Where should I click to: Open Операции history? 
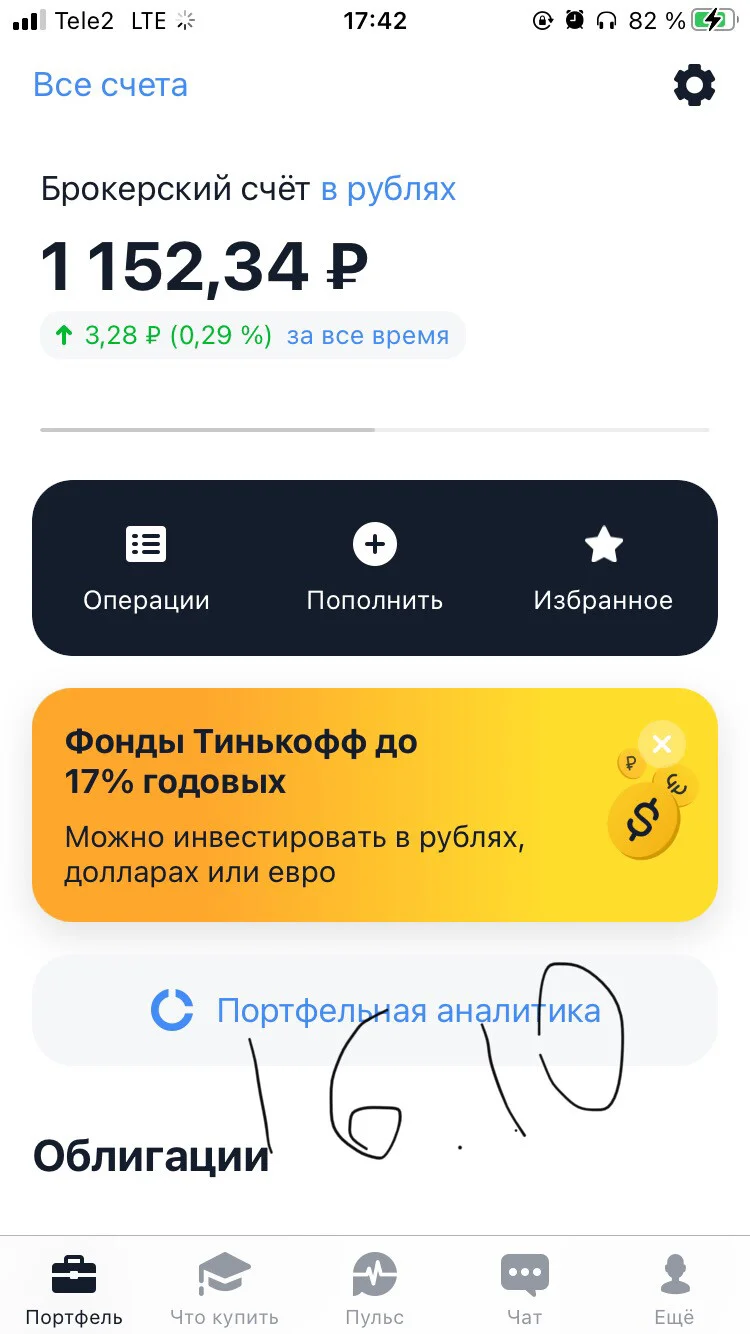pos(146,568)
